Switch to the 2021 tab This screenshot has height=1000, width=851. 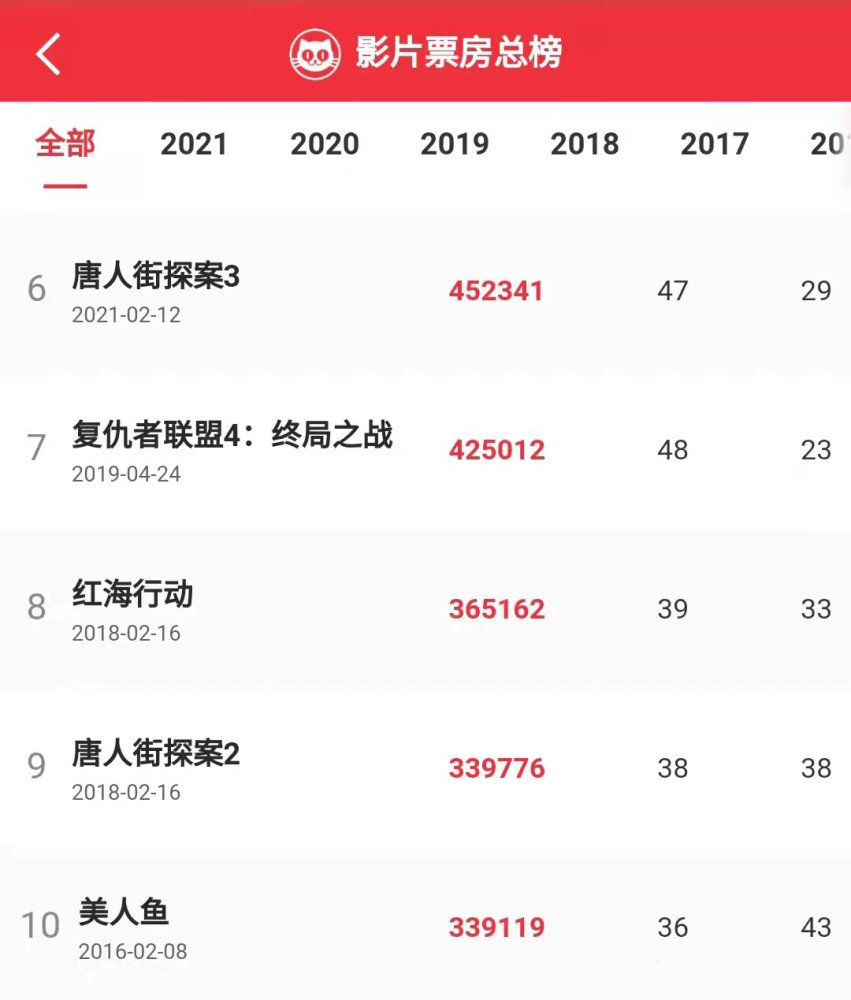194,144
